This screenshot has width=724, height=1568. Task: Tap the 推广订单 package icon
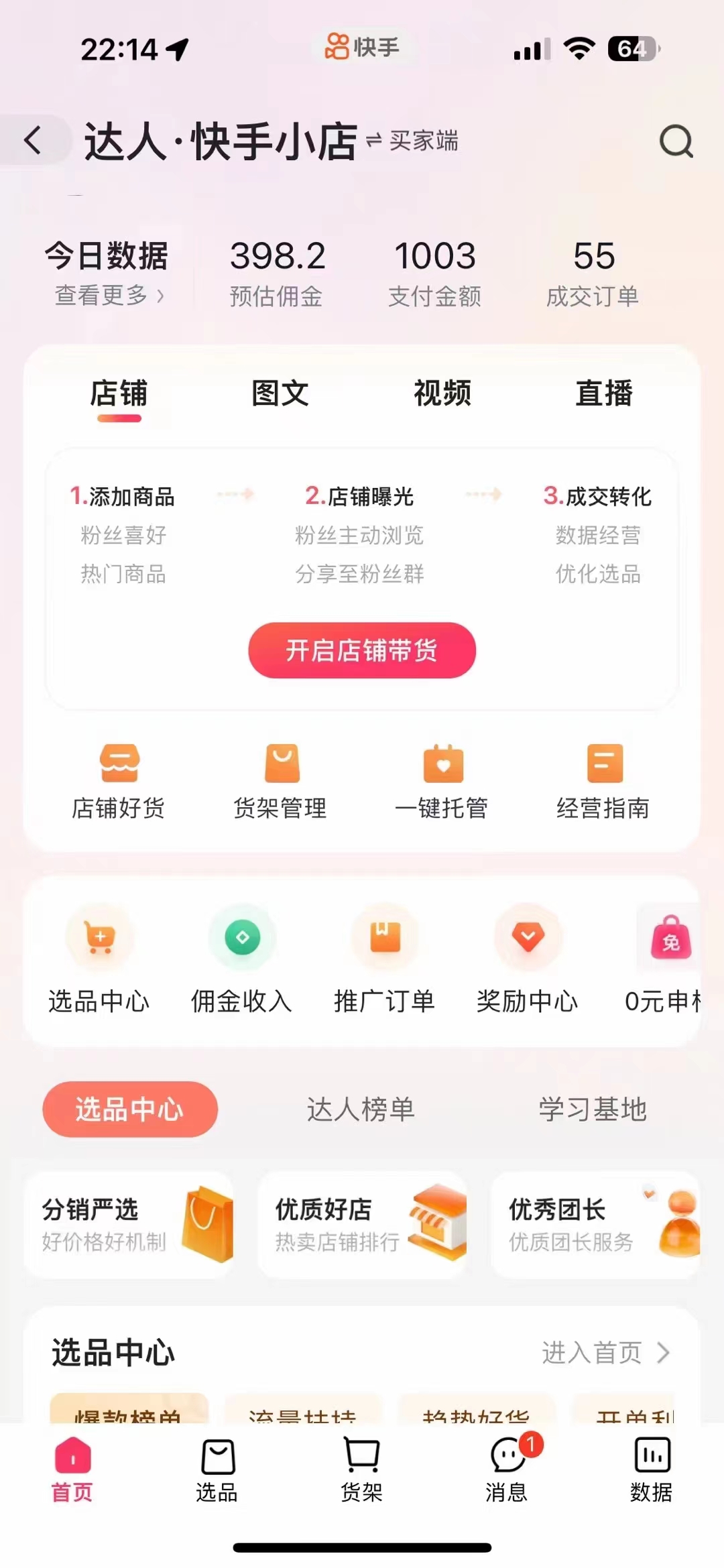pyautogui.click(x=384, y=939)
